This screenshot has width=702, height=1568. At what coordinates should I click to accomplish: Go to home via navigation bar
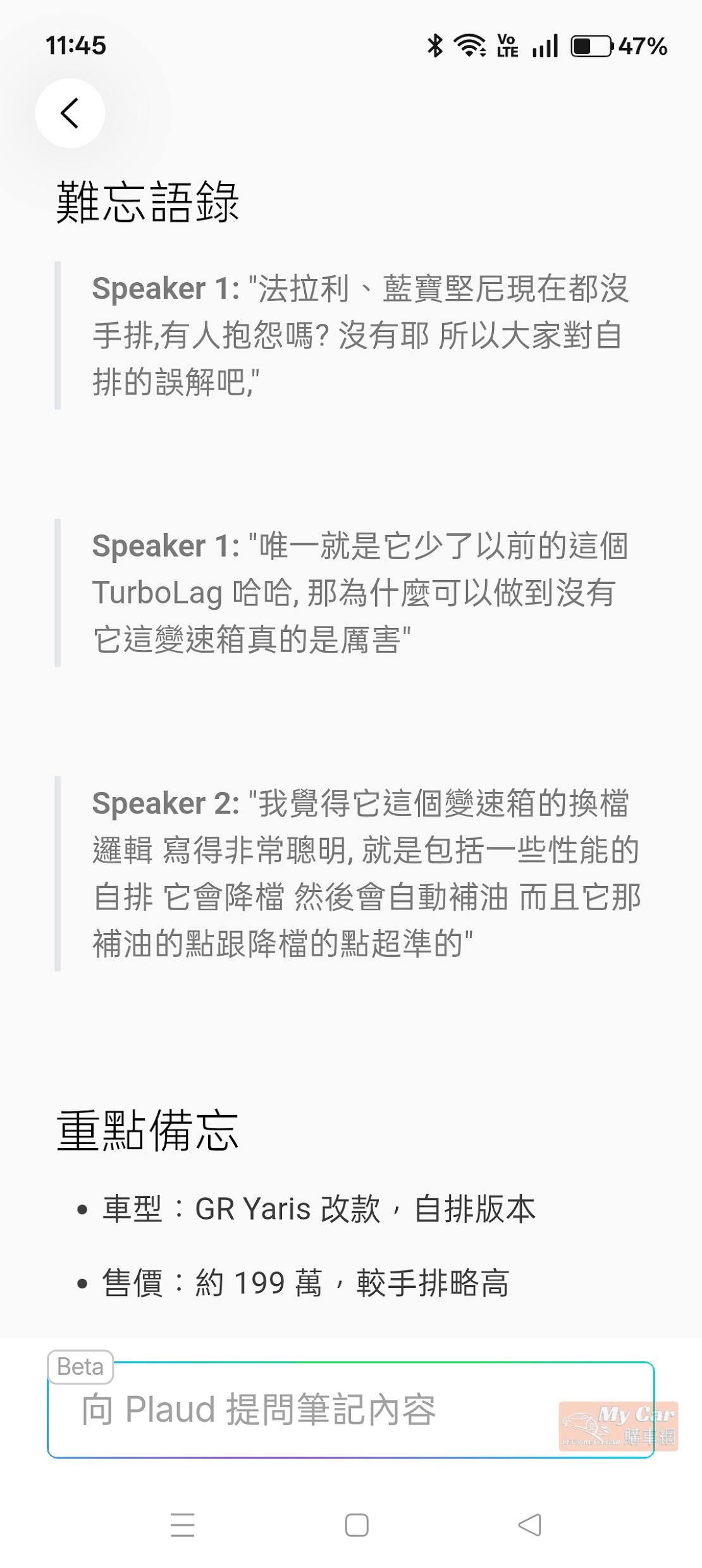click(x=357, y=1525)
